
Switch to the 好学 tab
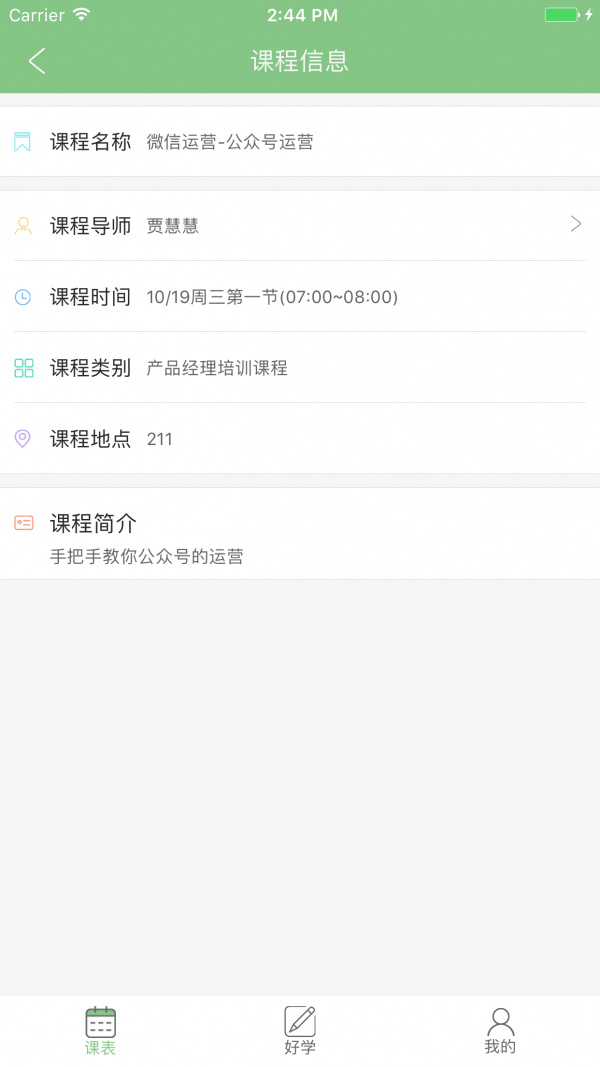300,1031
